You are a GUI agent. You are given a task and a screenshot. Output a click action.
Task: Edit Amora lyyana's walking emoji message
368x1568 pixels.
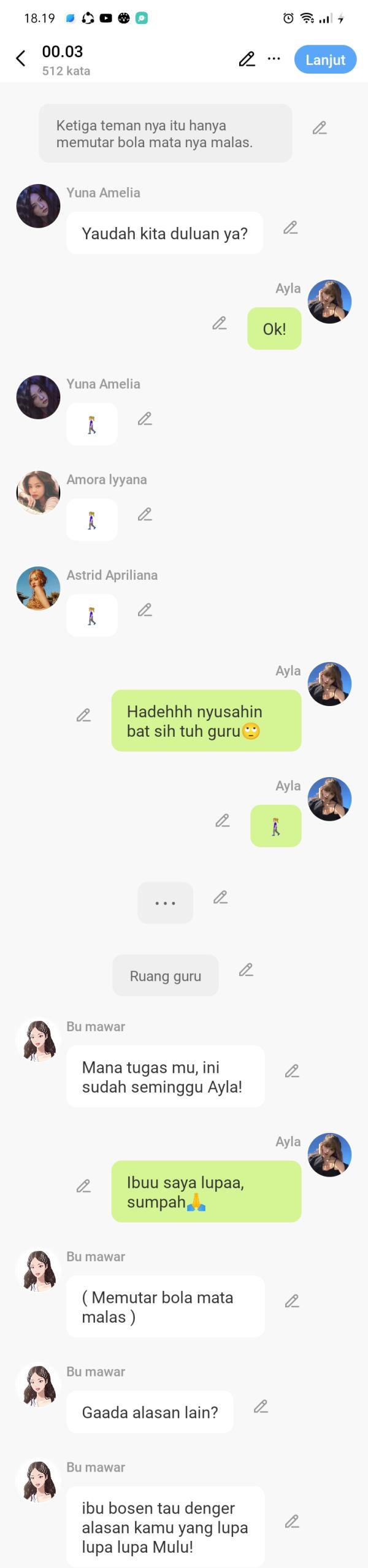pyautogui.click(x=145, y=514)
